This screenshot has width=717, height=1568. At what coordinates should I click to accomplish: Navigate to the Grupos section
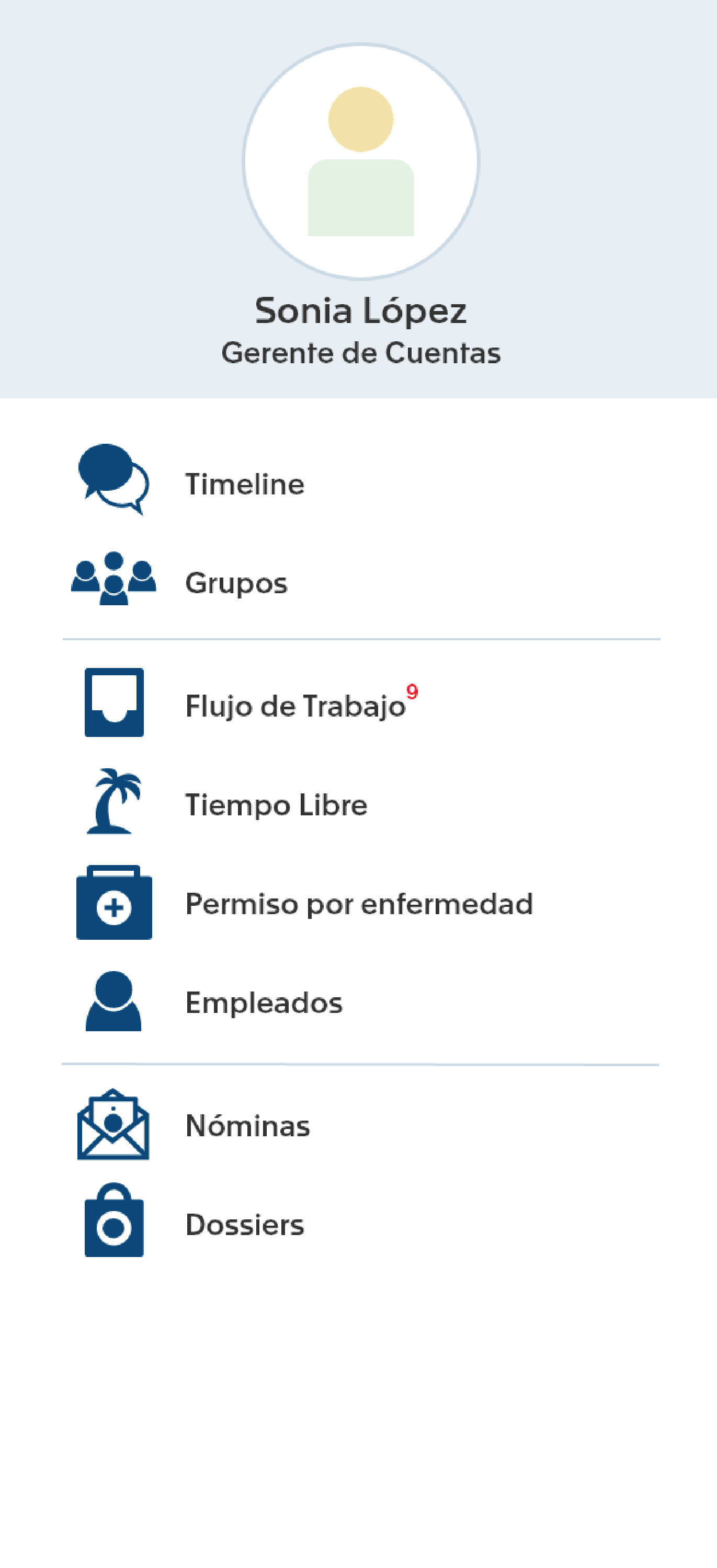click(x=236, y=583)
